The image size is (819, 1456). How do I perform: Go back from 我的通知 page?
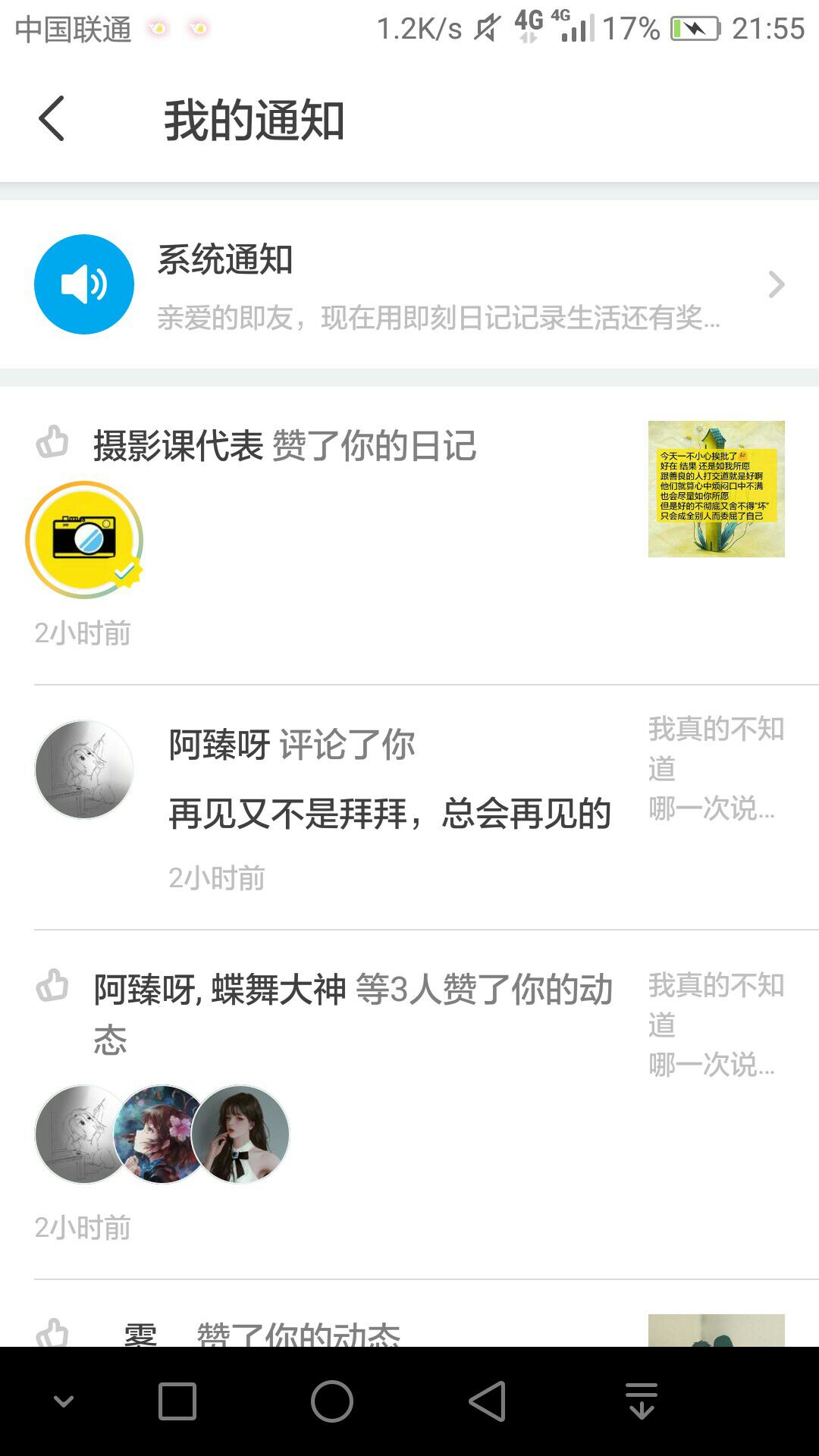tap(52, 119)
